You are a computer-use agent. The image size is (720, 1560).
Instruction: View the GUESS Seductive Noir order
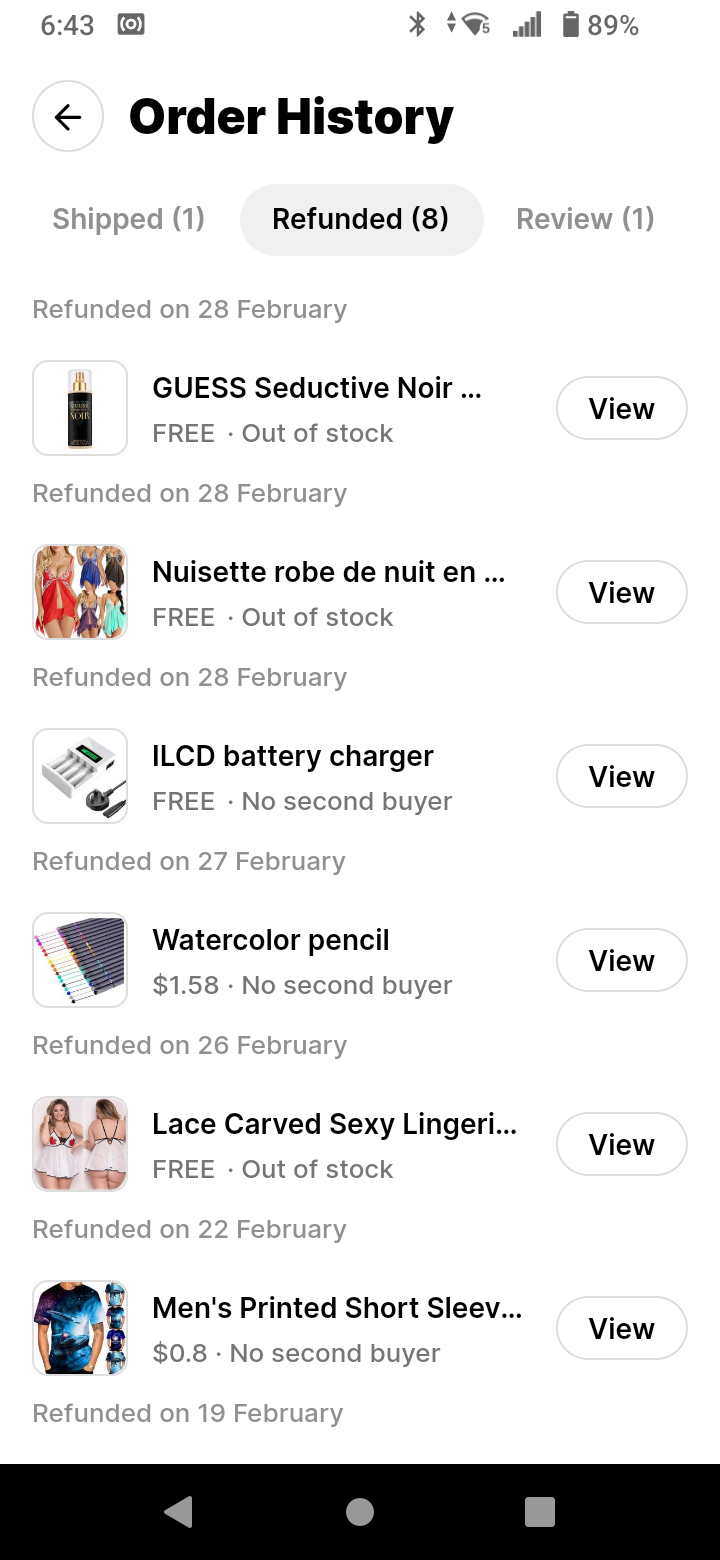pyautogui.click(x=621, y=408)
